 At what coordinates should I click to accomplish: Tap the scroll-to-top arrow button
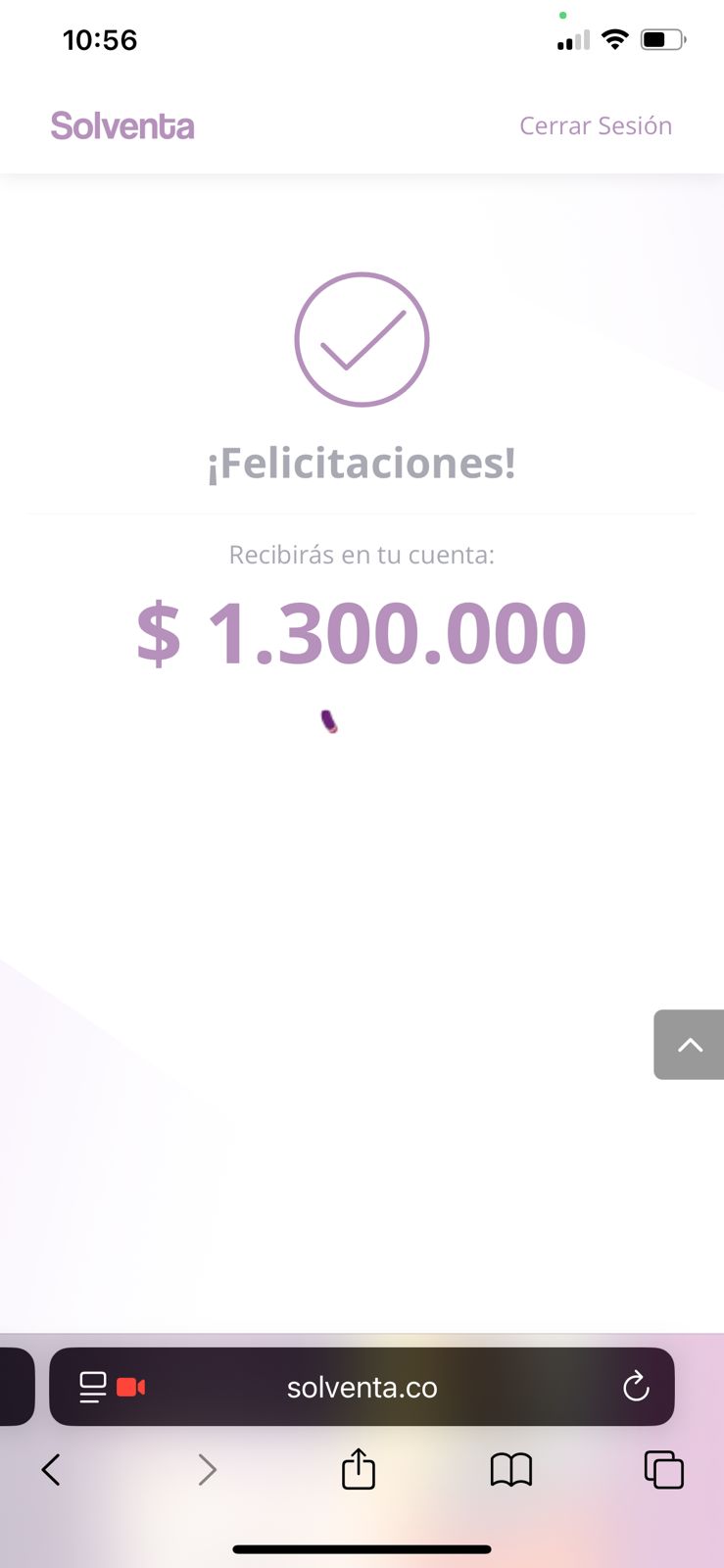pyautogui.click(x=689, y=1045)
